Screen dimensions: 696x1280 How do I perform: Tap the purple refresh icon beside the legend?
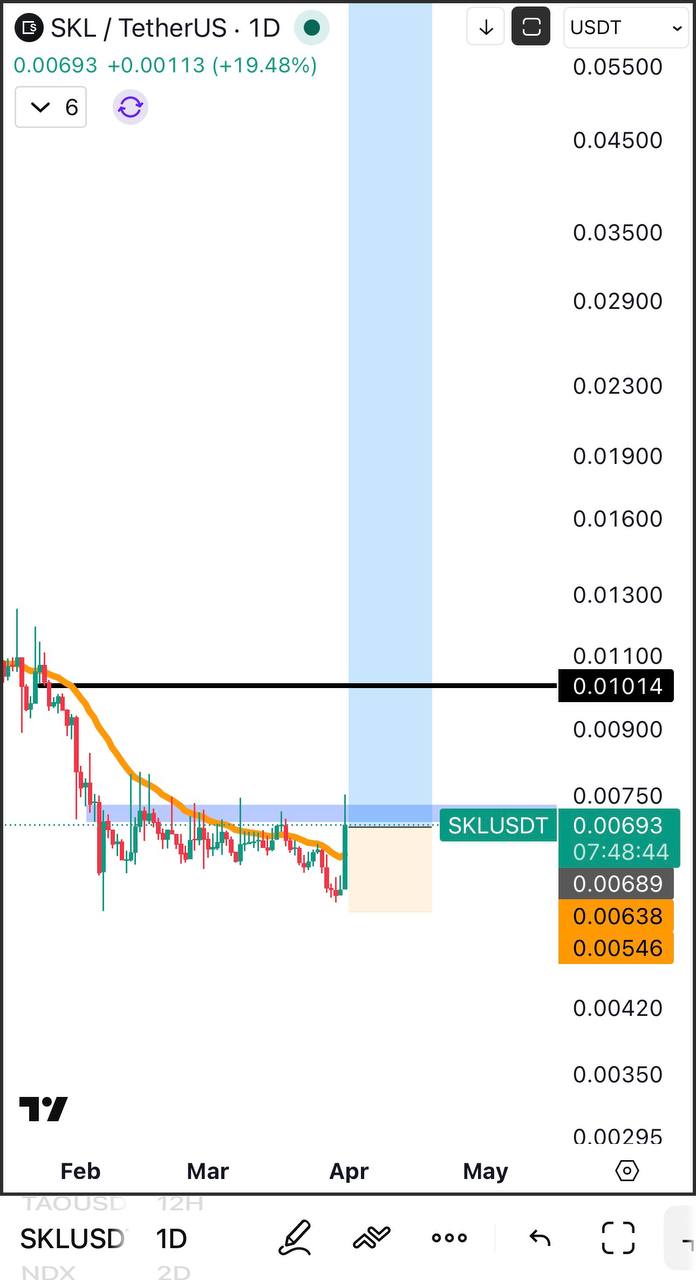[130, 107]
